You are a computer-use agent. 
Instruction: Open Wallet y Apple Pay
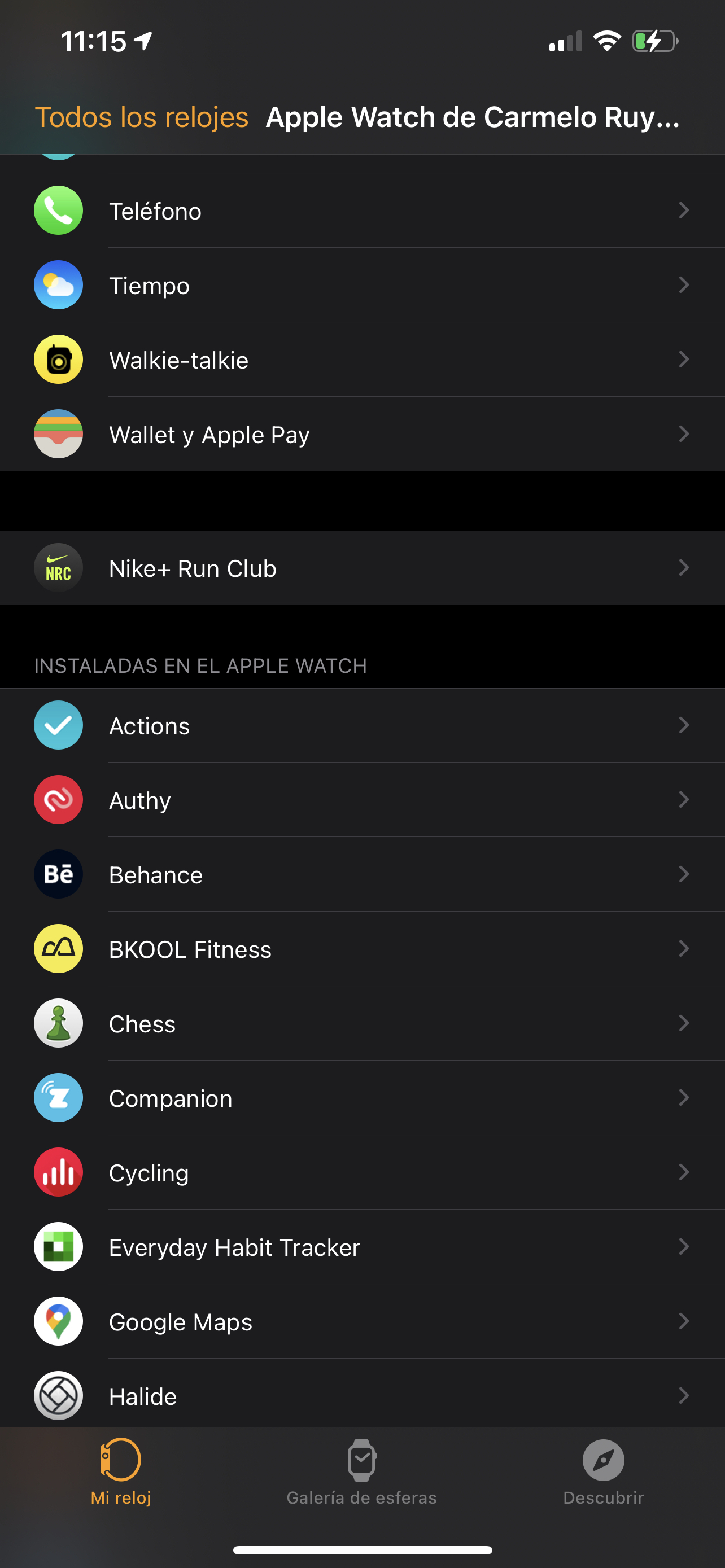coord(362,434)
